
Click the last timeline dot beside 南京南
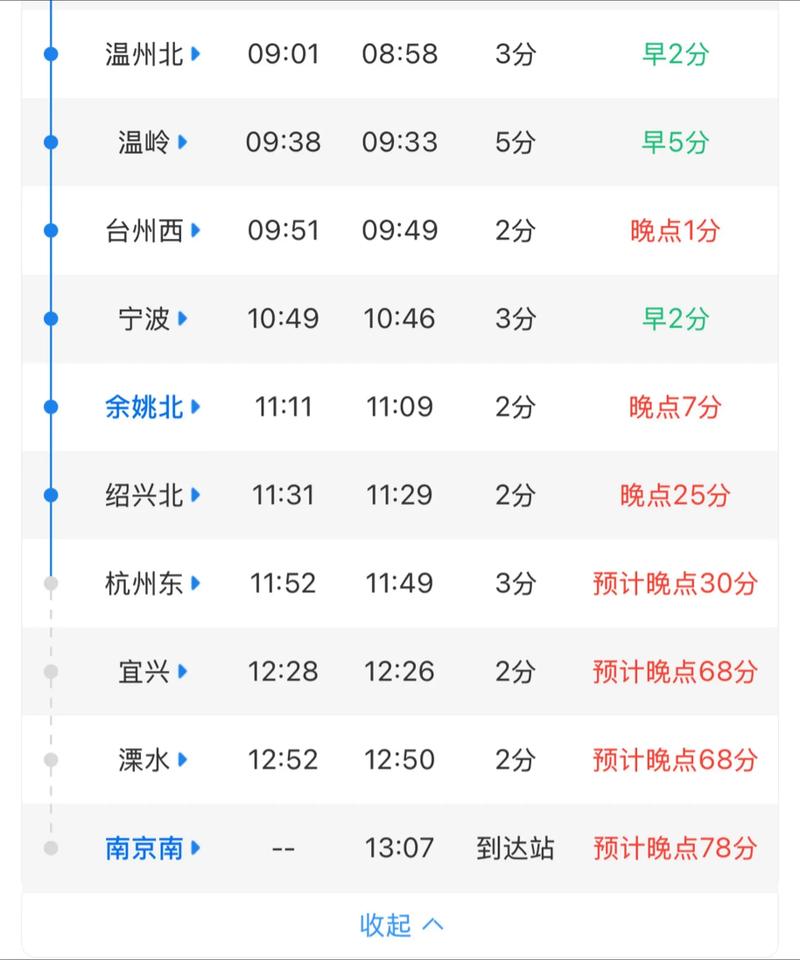coord(50,847)
